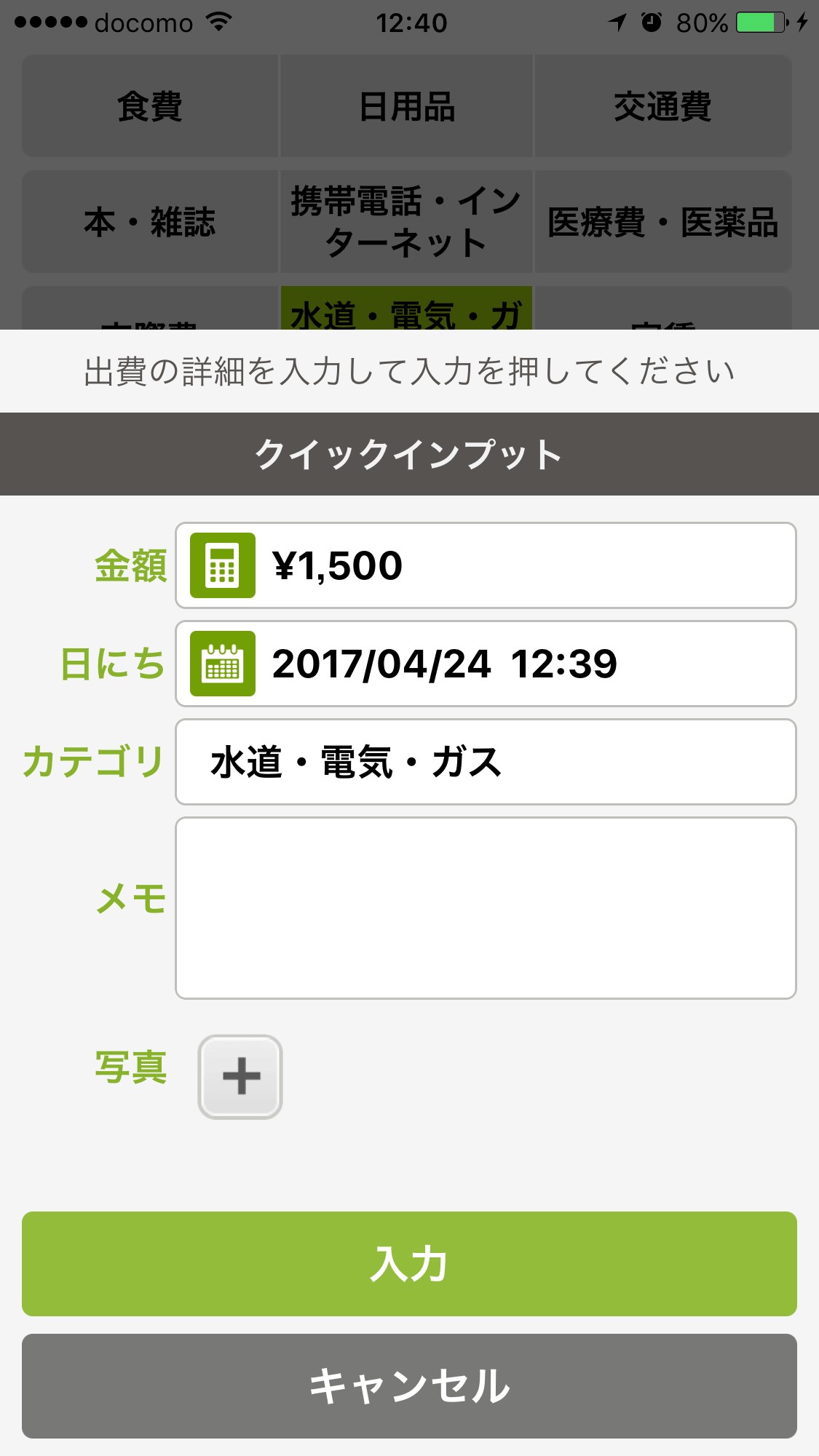819x1456 pixels.
Task: Add a photo with the plus button
Action: [x=240, y=1076]
